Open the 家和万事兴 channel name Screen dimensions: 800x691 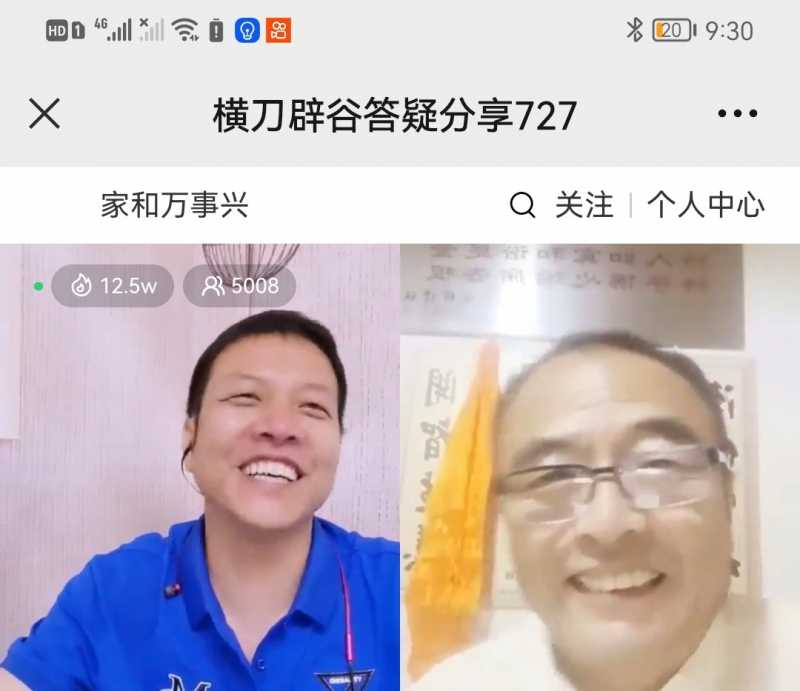(174, 206)
